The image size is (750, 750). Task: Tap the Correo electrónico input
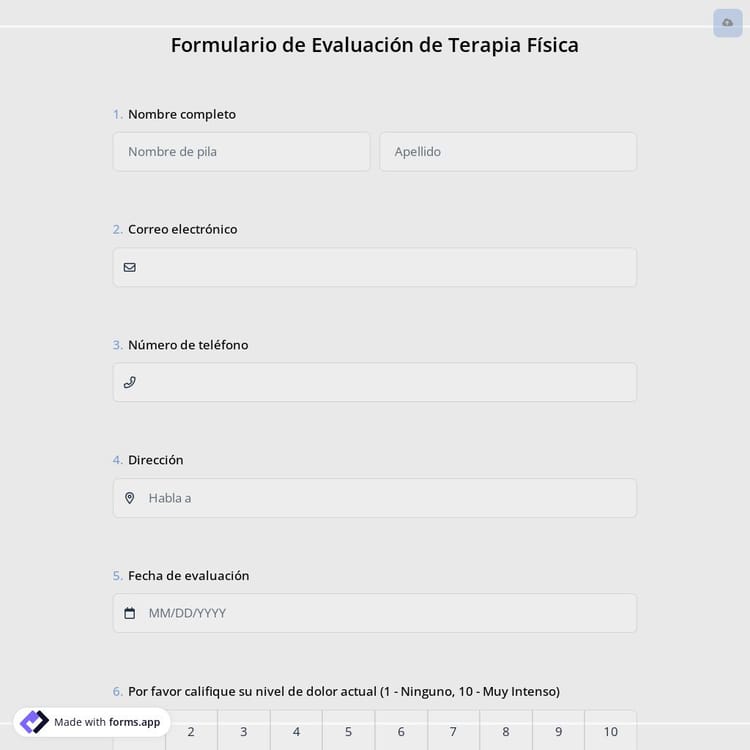[x=375, y=267]
